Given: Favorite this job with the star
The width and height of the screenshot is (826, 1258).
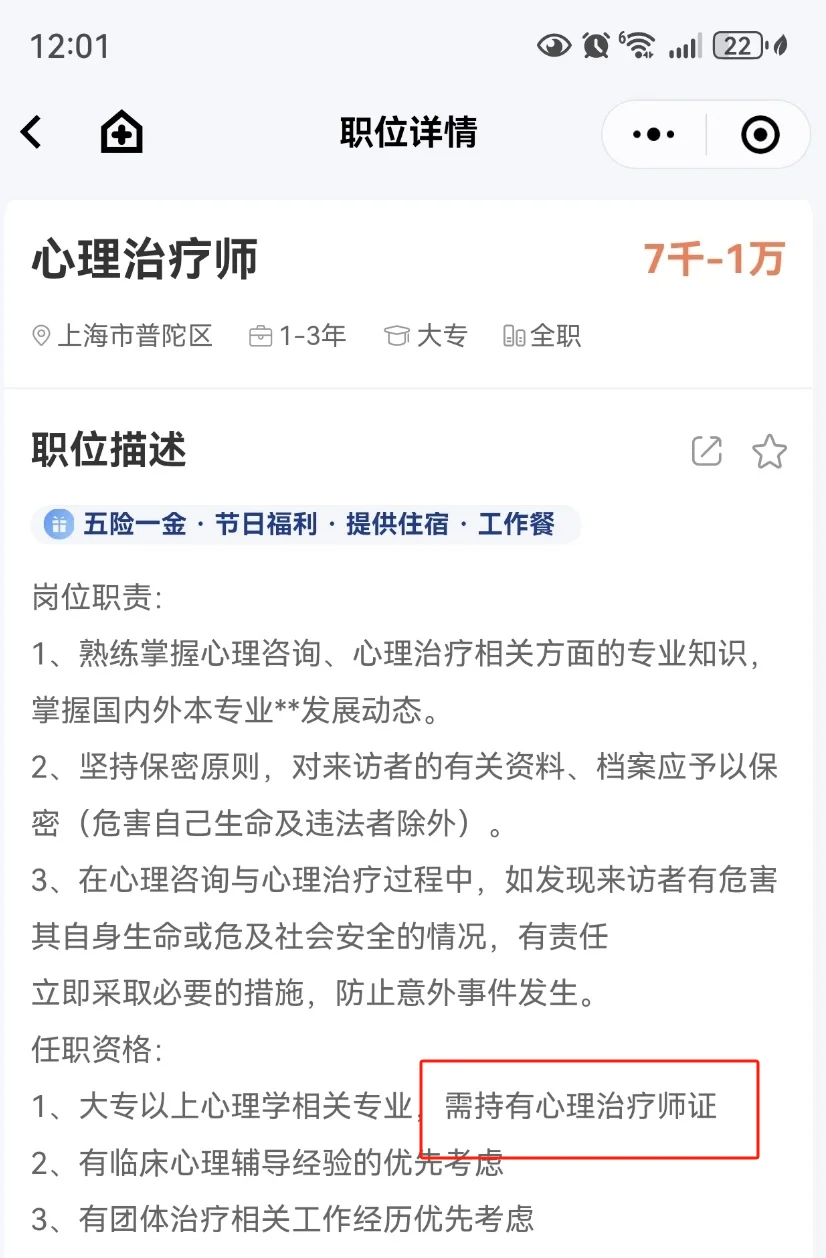Looking at the screenshot, I should coord(769,451).
